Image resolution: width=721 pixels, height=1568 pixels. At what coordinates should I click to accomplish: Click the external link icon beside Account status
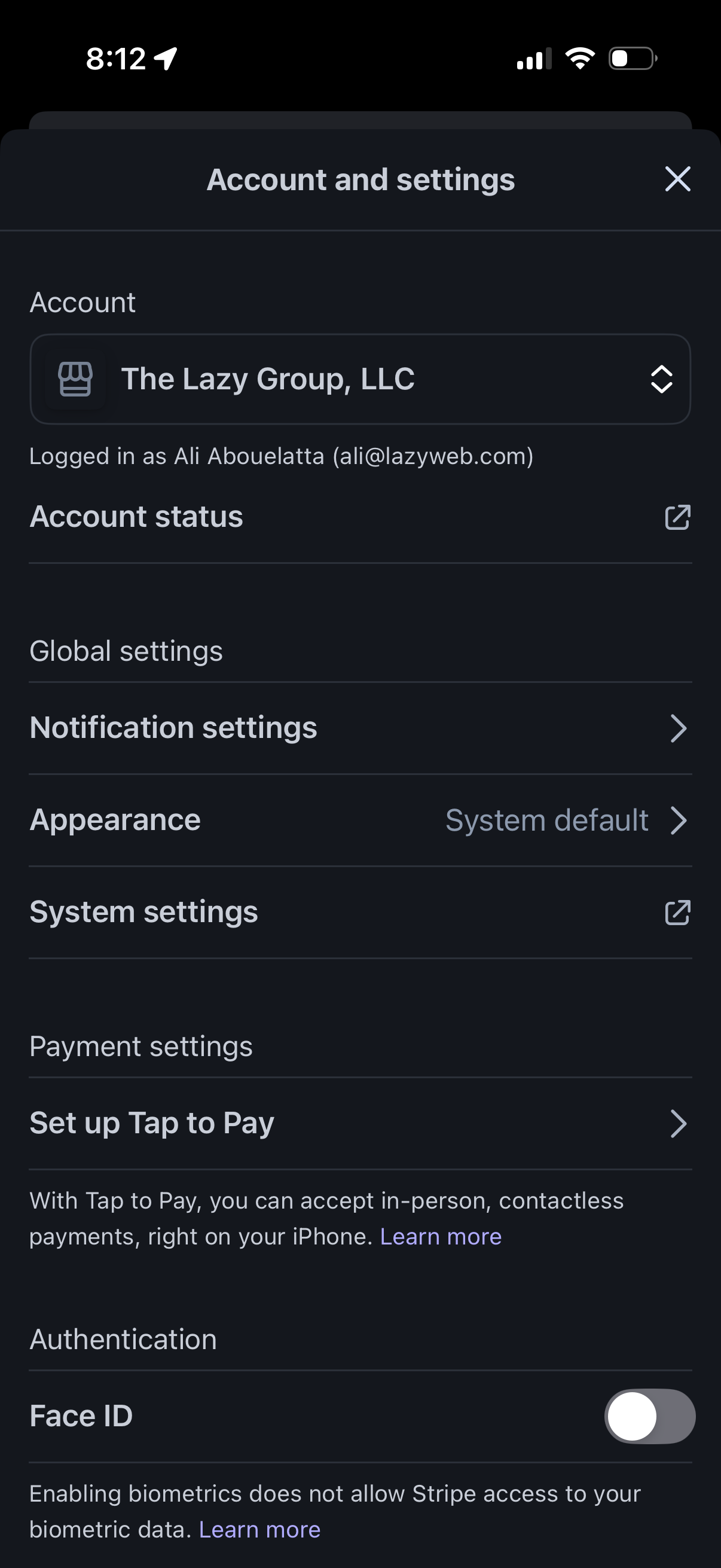[x=678, y=517]
